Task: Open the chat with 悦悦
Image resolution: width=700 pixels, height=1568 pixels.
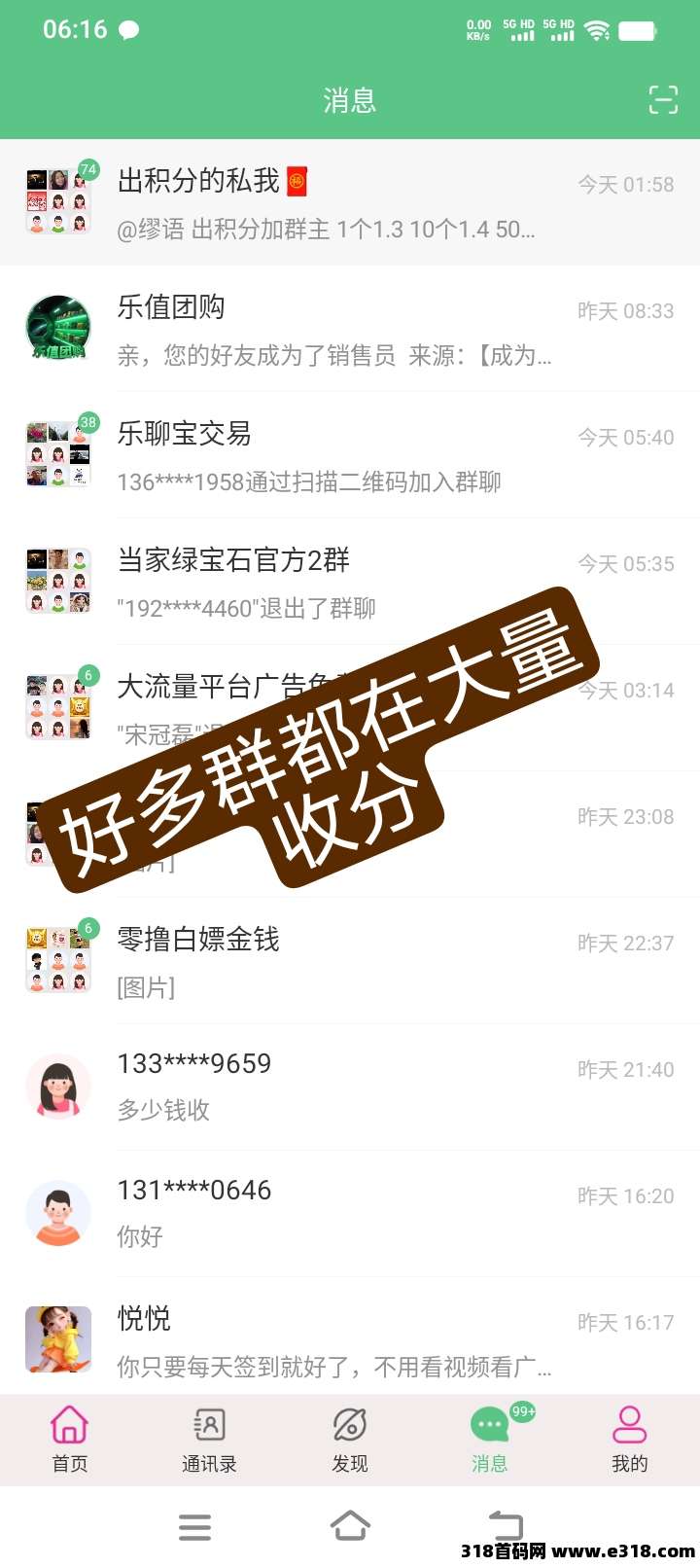Action: pos(350,1340)
